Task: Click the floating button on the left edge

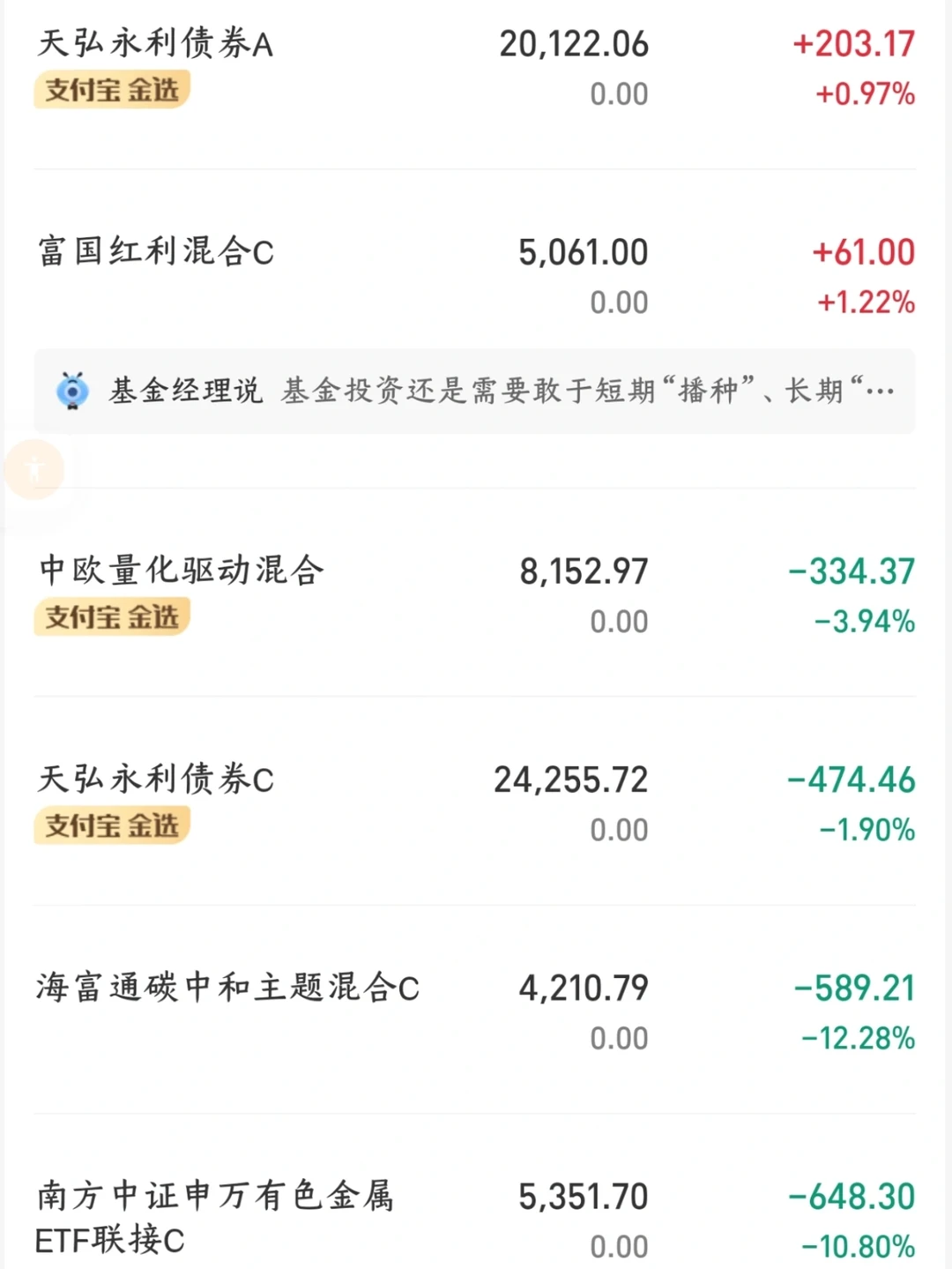Action: [33, 470]
